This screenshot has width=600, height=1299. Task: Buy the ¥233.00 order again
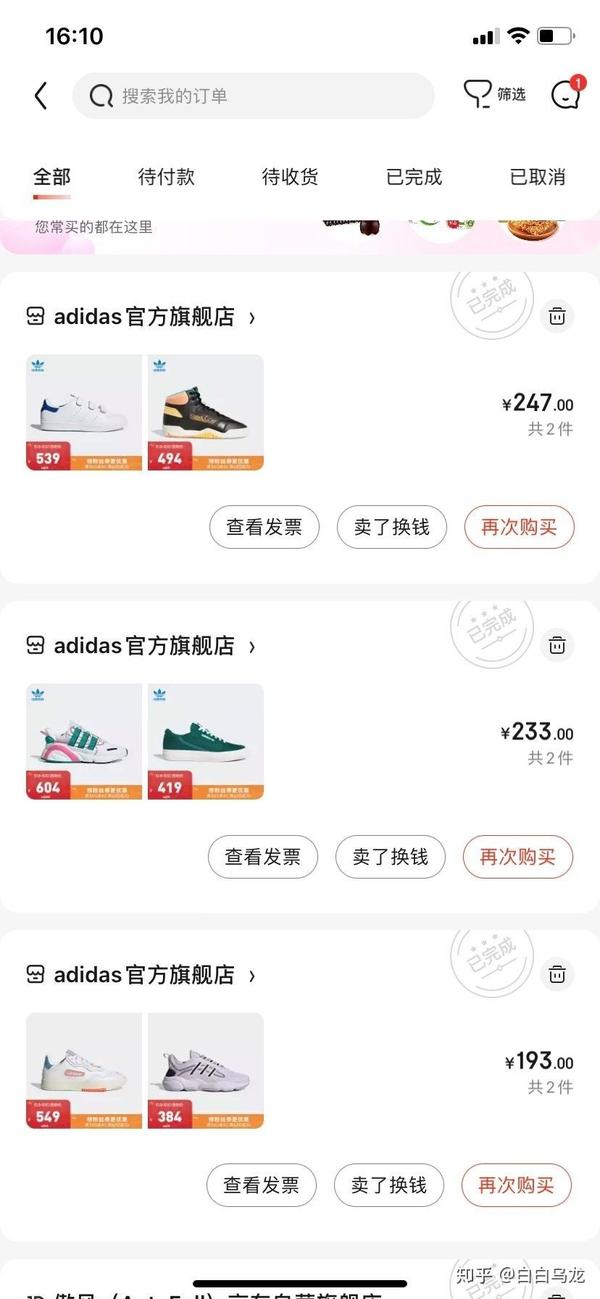[517, 857]
